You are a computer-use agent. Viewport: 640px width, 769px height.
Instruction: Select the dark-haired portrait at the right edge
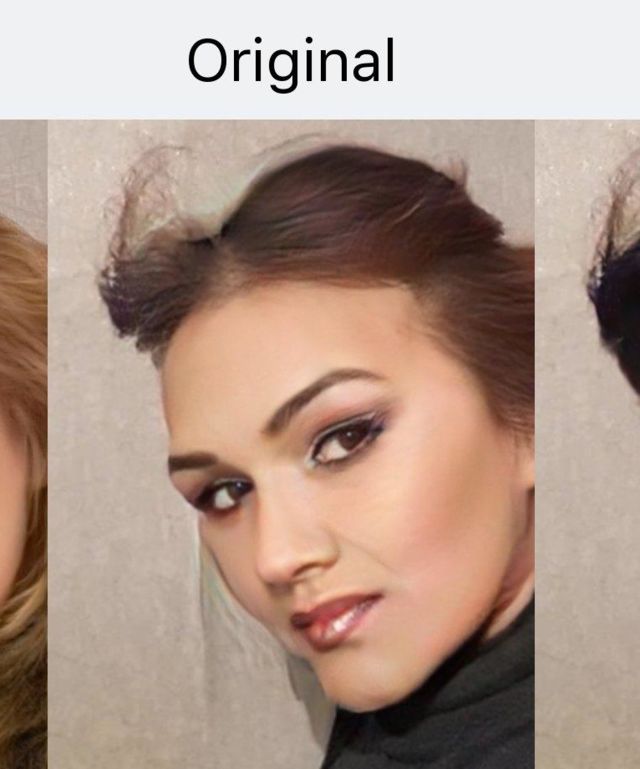coord(590,444)
